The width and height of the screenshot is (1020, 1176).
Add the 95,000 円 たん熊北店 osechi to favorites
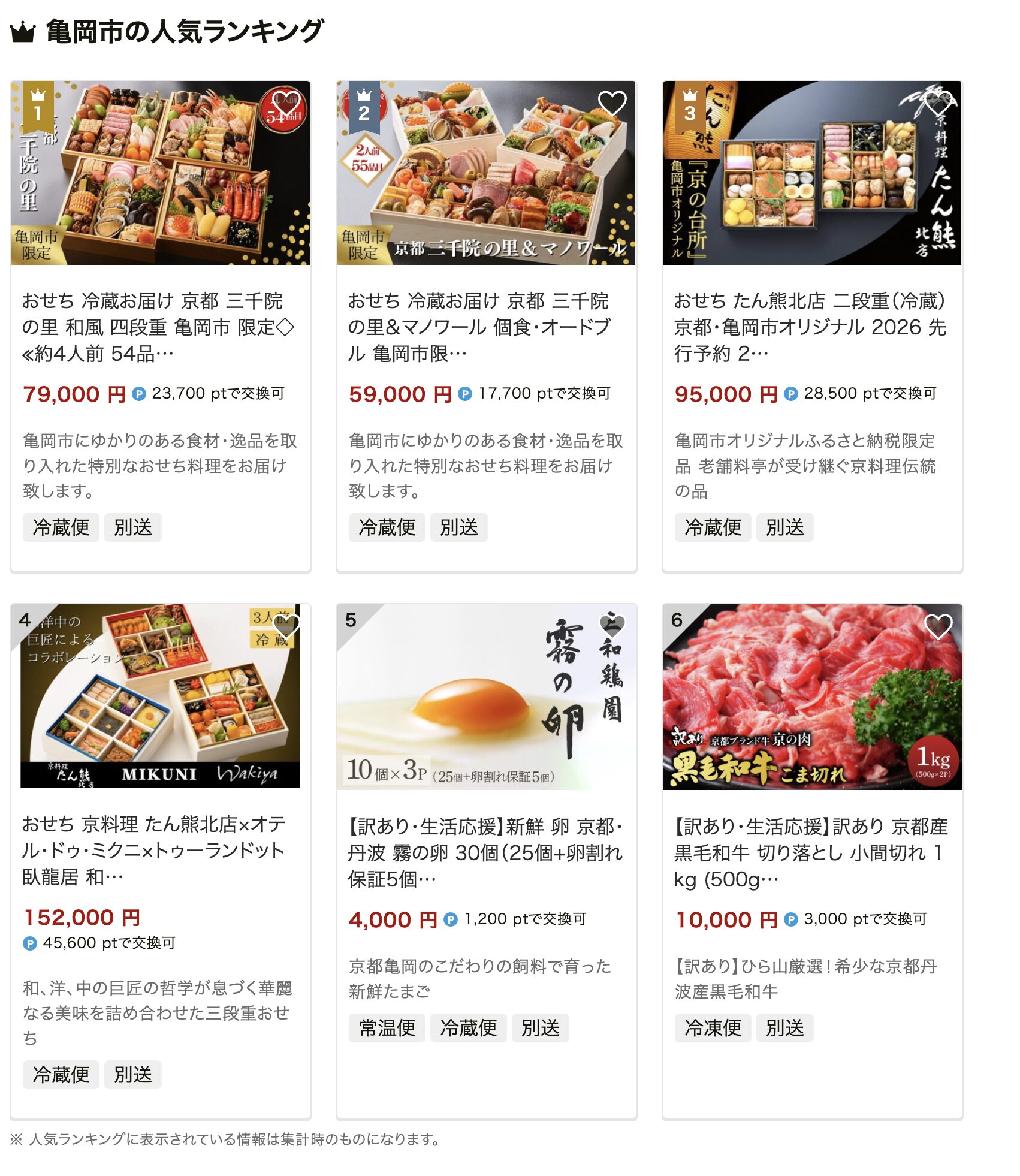(x=938, y=103)
